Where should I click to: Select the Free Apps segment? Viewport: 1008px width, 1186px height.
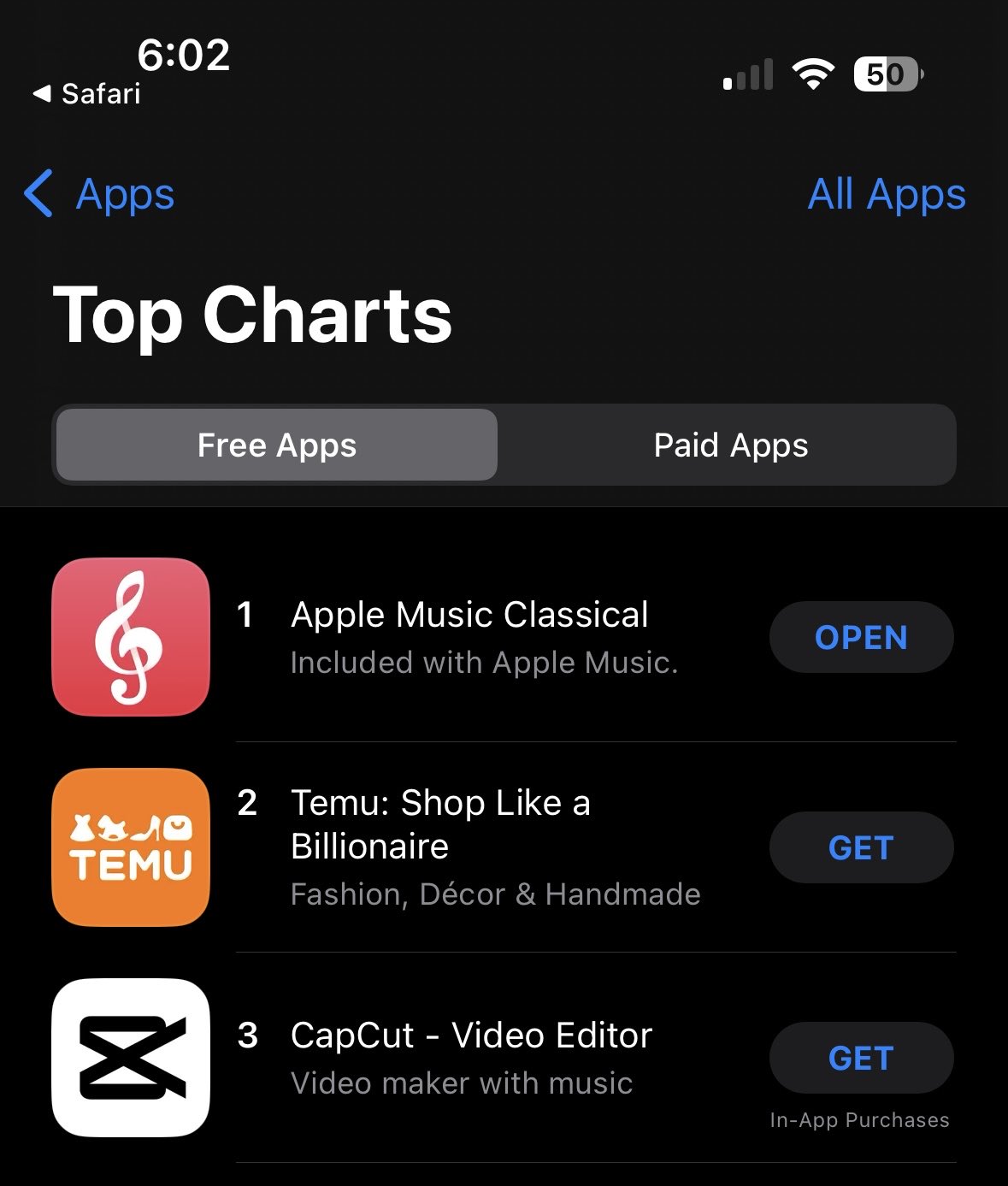[x=276, y=445]
